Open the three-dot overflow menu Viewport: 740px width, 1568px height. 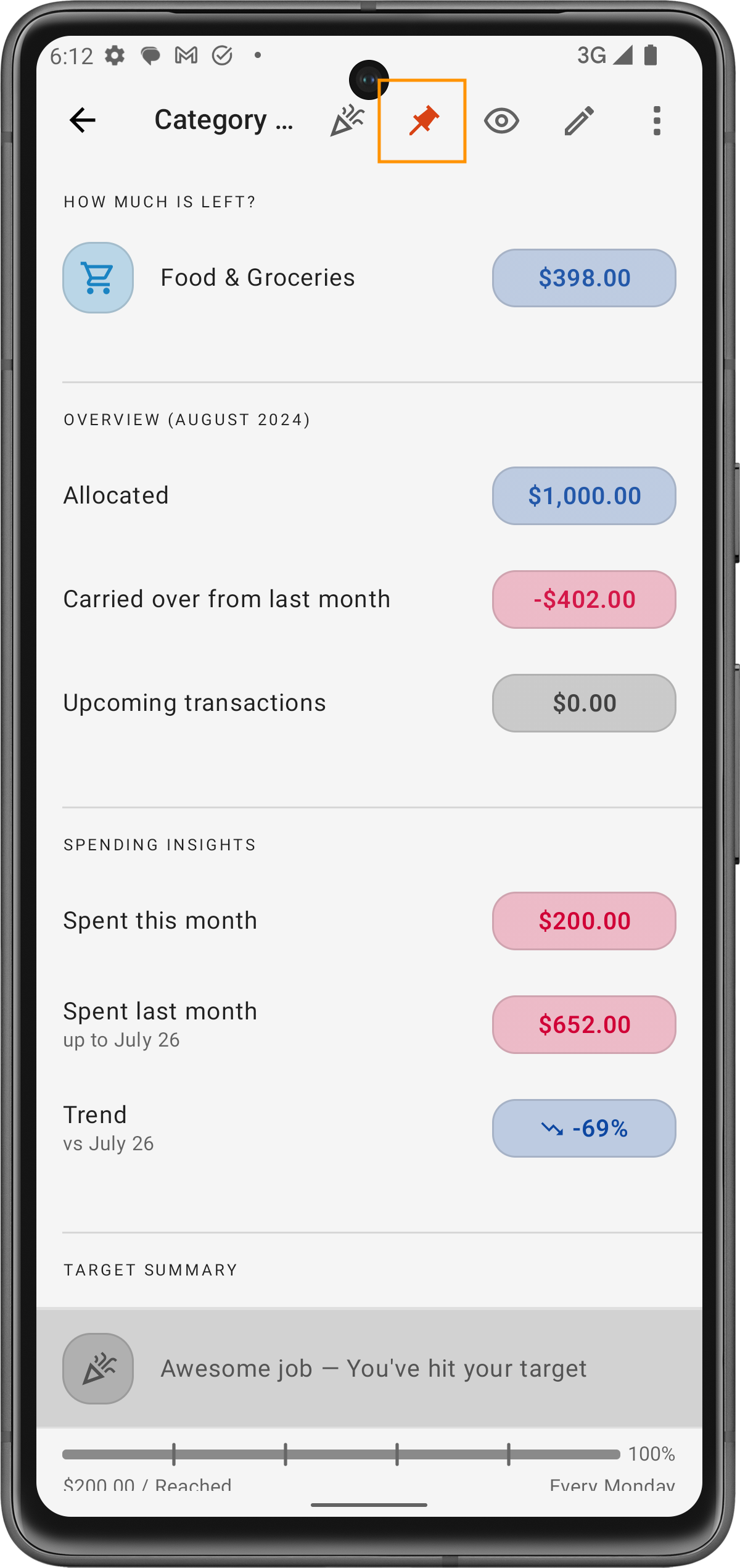click(x=657, y=120)
